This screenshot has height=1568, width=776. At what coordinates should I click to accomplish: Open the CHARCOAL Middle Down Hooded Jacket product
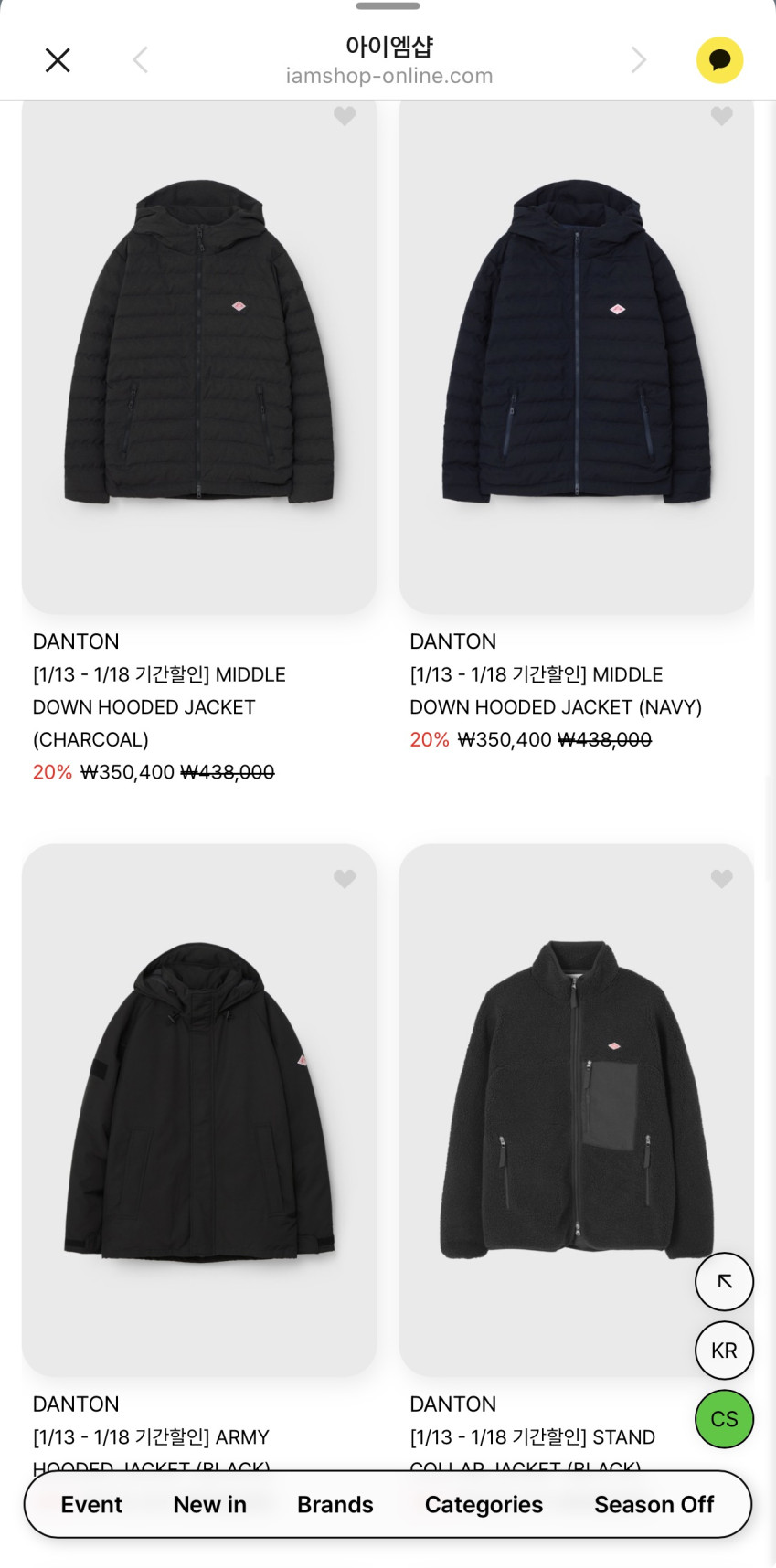pyautogui.click(x=199, y=356)
